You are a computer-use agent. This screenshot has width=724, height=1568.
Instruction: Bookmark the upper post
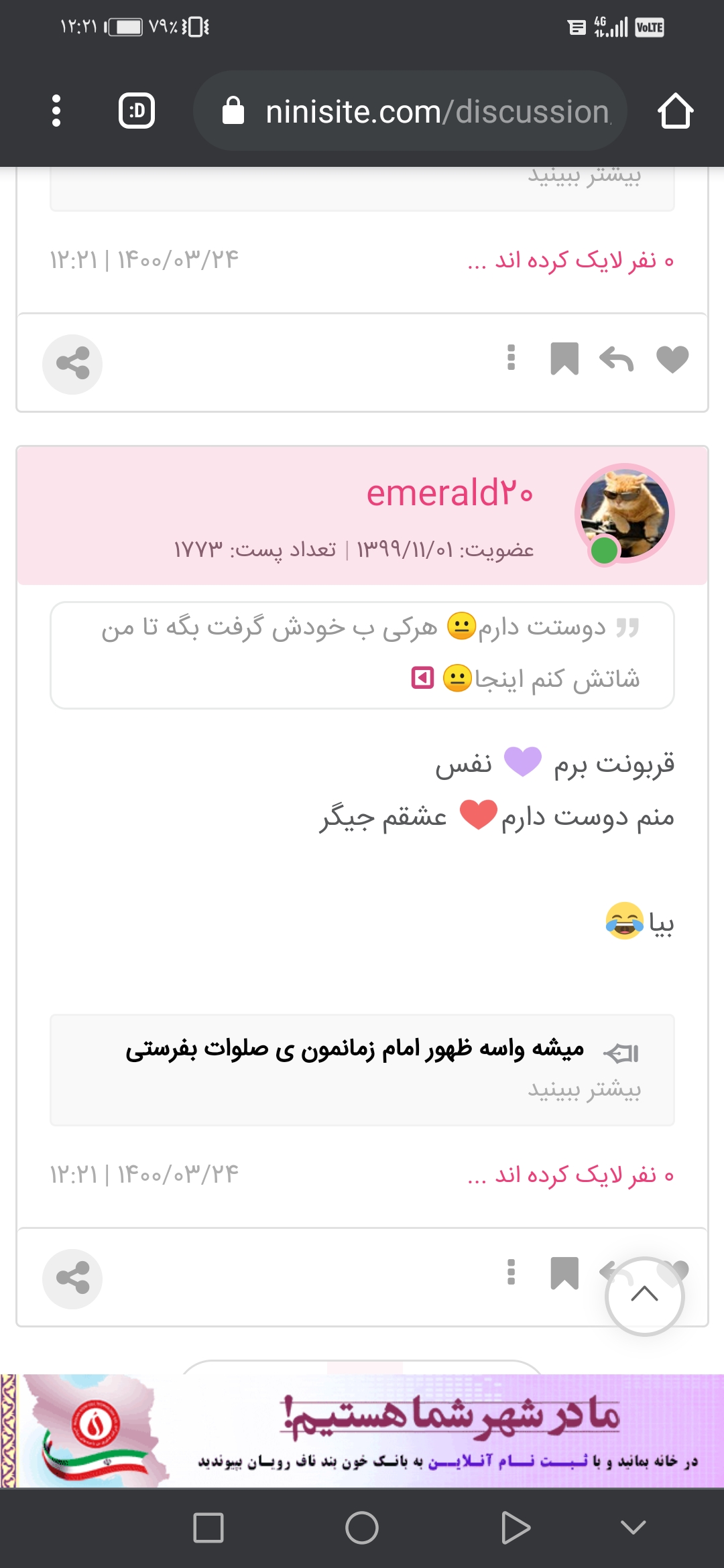(x=564, y=359)
